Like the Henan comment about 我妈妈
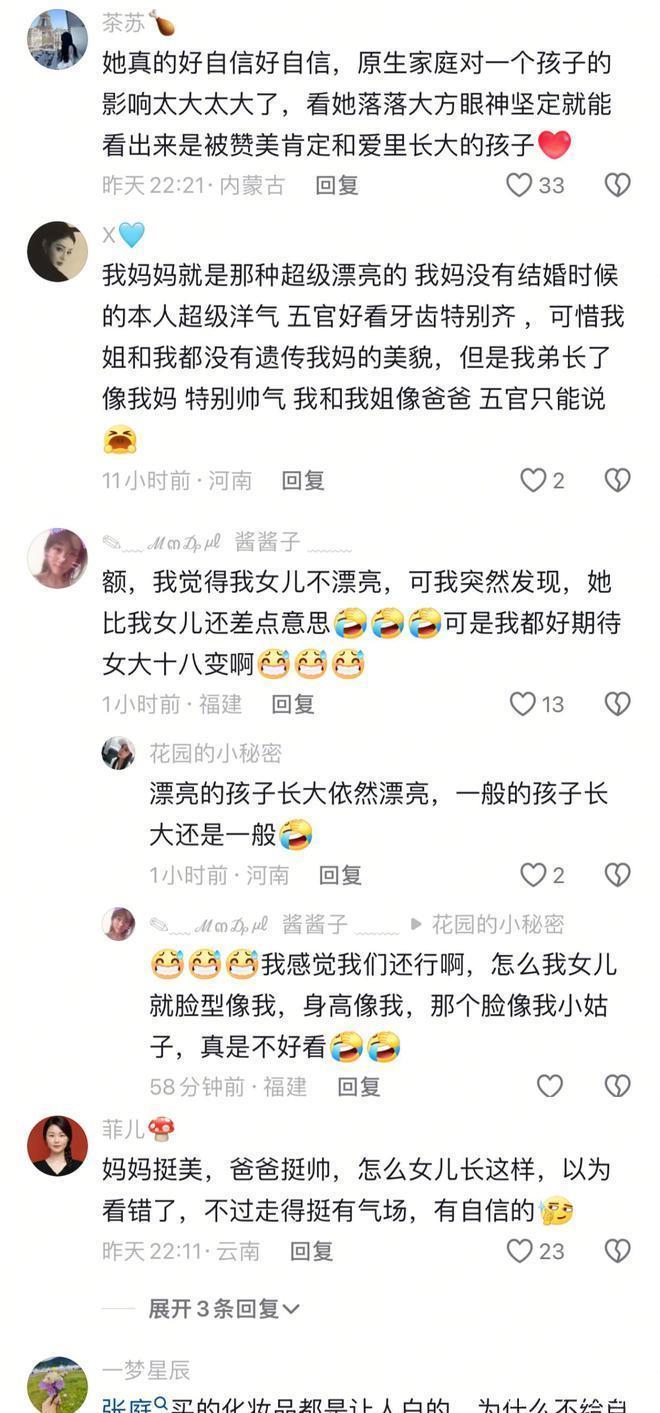660x1413 pixels. 533,480
